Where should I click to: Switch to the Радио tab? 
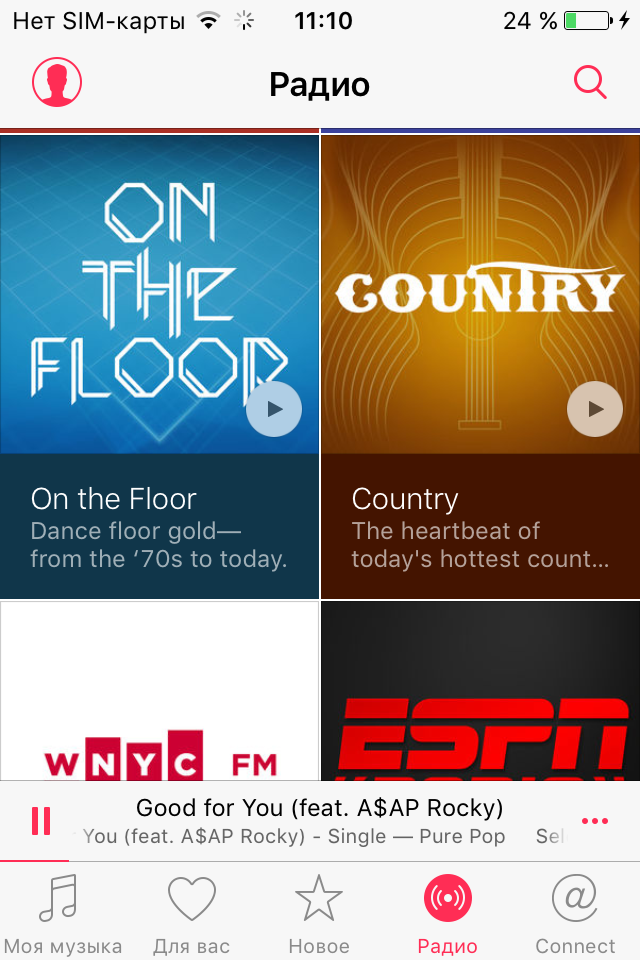tap(447, 914)
